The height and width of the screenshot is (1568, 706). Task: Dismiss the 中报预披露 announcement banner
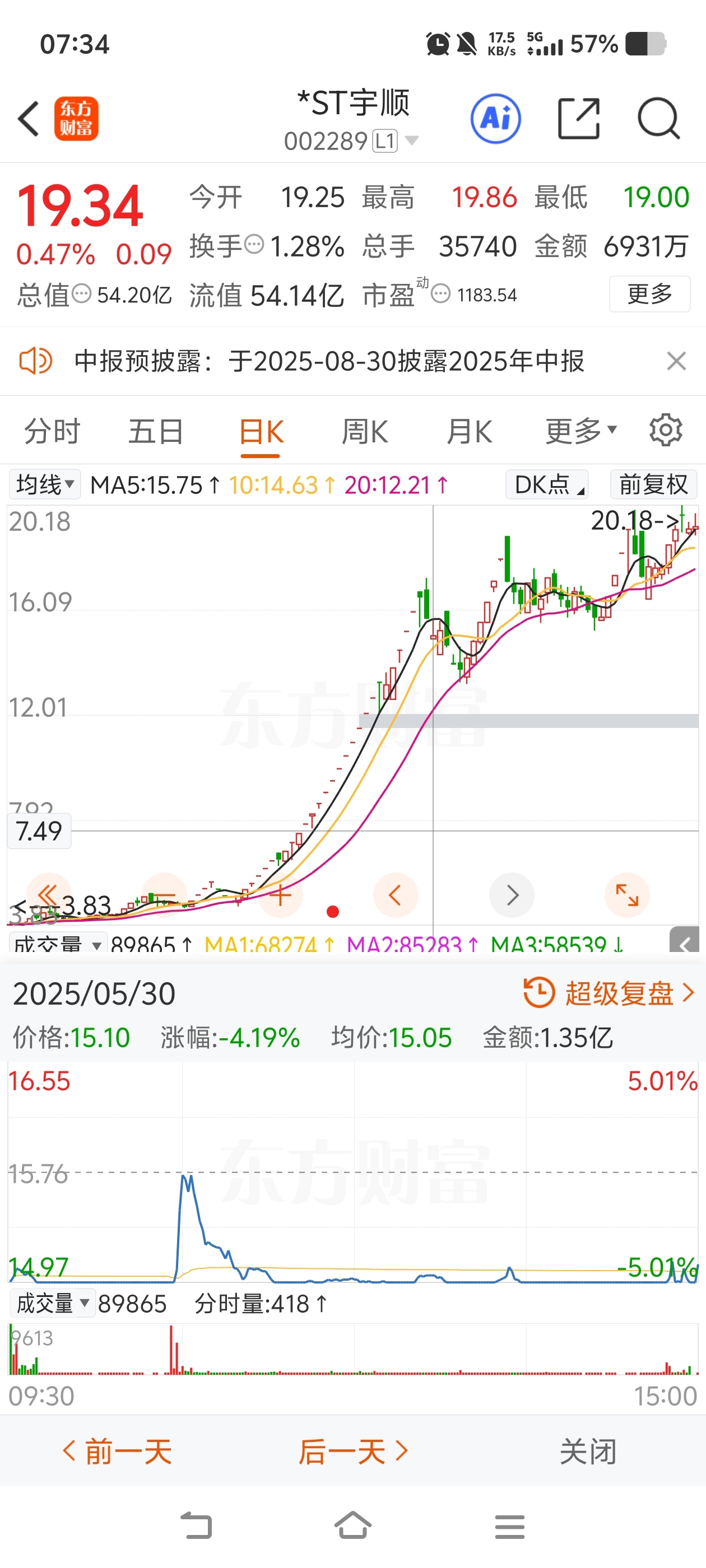point(676,361)
